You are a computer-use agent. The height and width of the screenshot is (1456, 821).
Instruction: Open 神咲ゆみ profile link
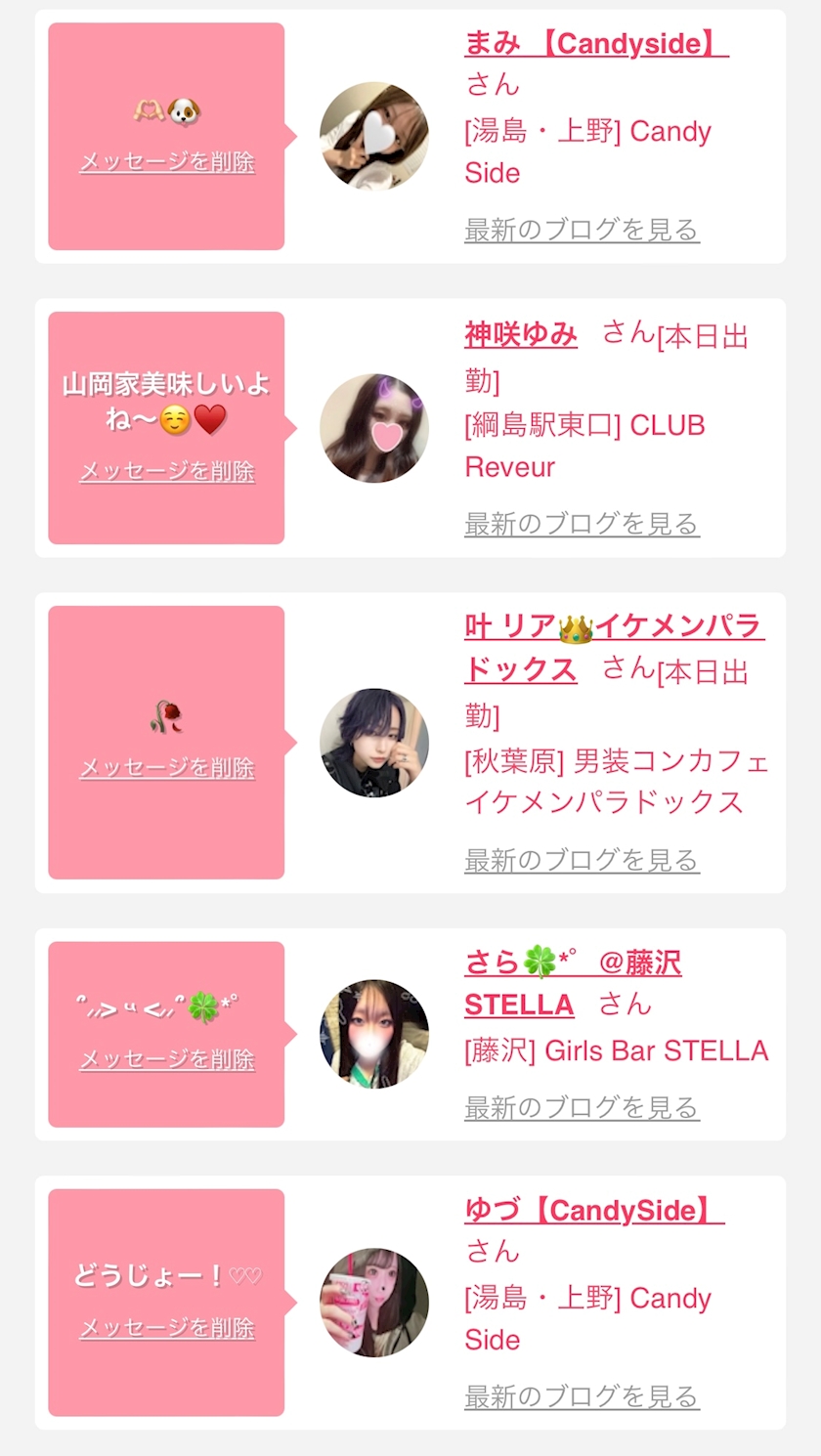(x=521, y=335)
